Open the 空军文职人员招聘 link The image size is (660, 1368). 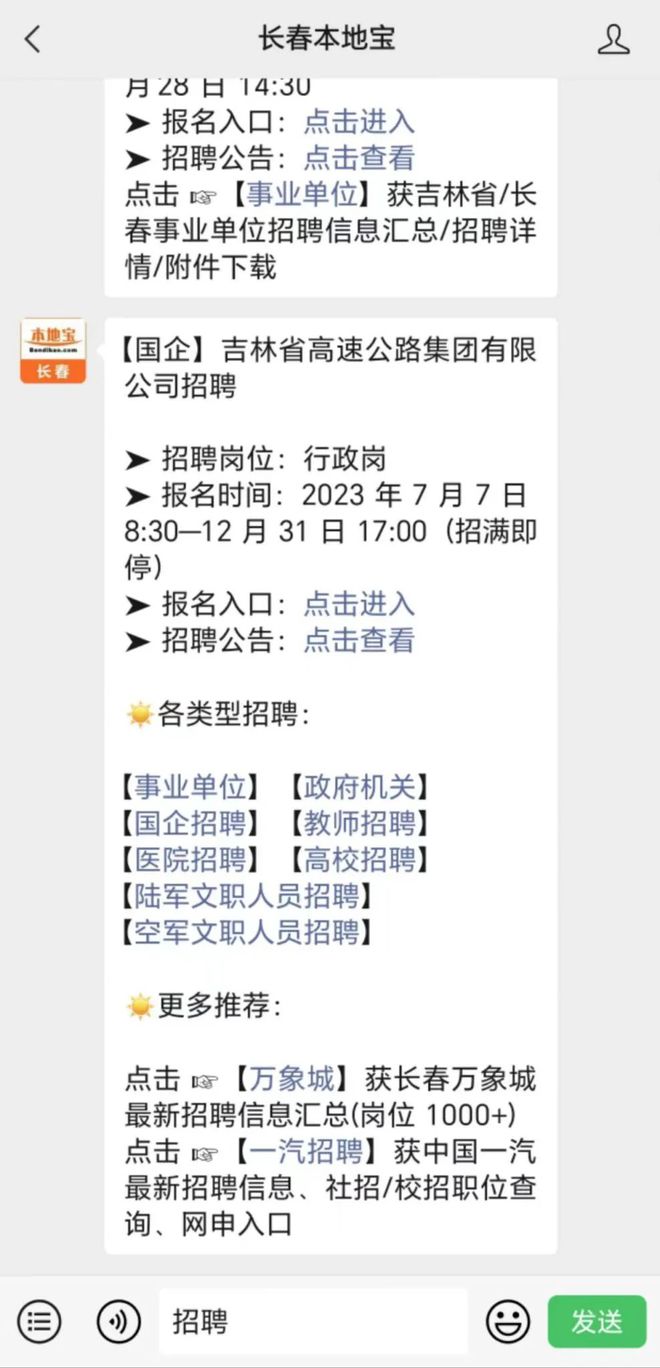pos(247,931)
